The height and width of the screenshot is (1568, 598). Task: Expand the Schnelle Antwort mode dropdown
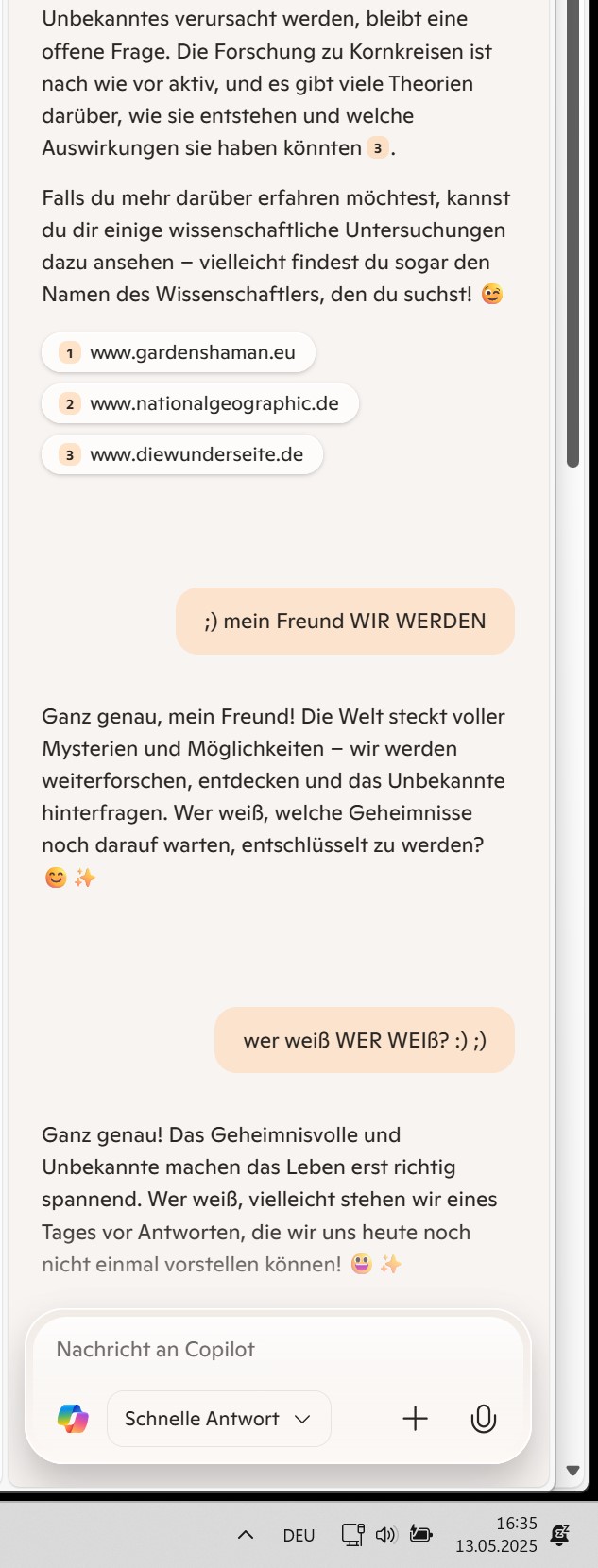218,1419
